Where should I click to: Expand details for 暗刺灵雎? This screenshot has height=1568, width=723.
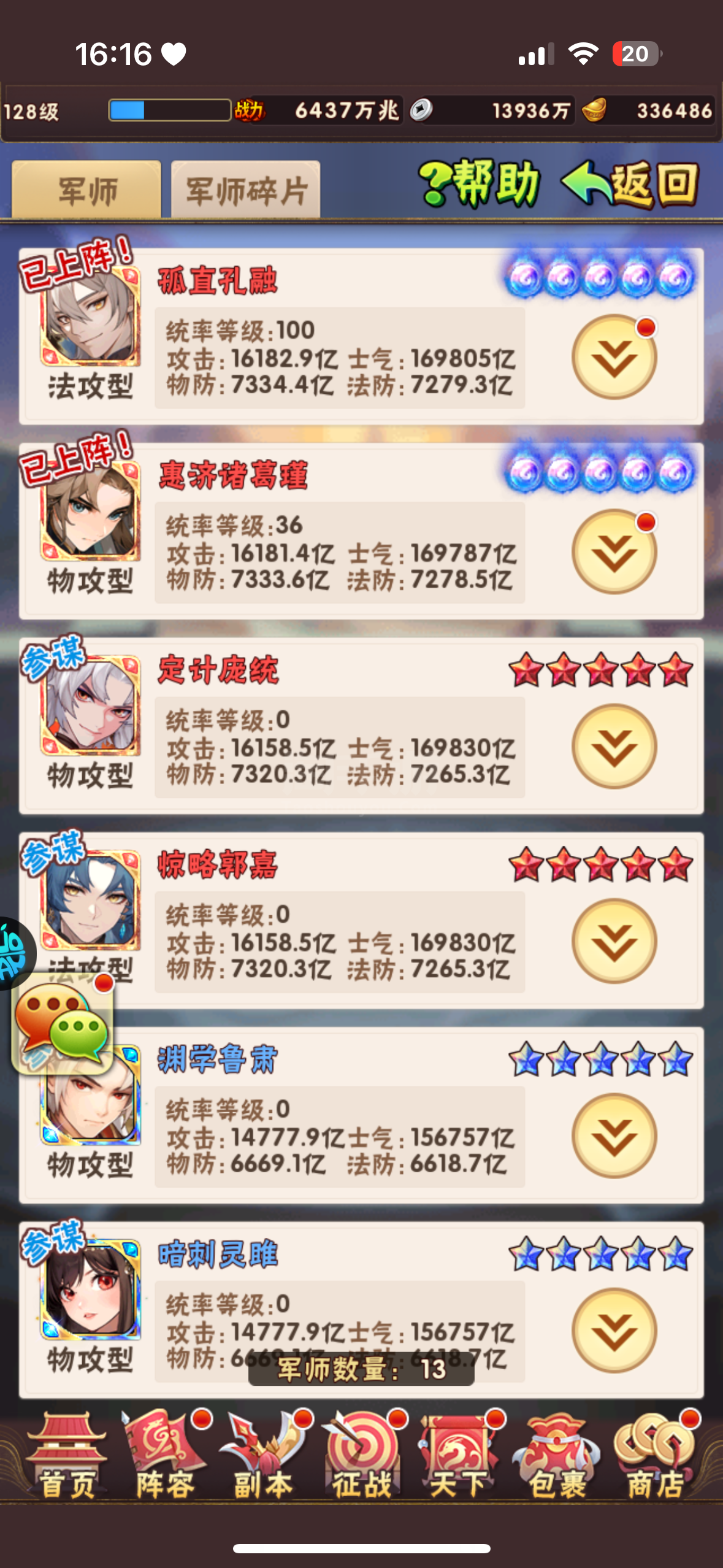pos(614,1330)
